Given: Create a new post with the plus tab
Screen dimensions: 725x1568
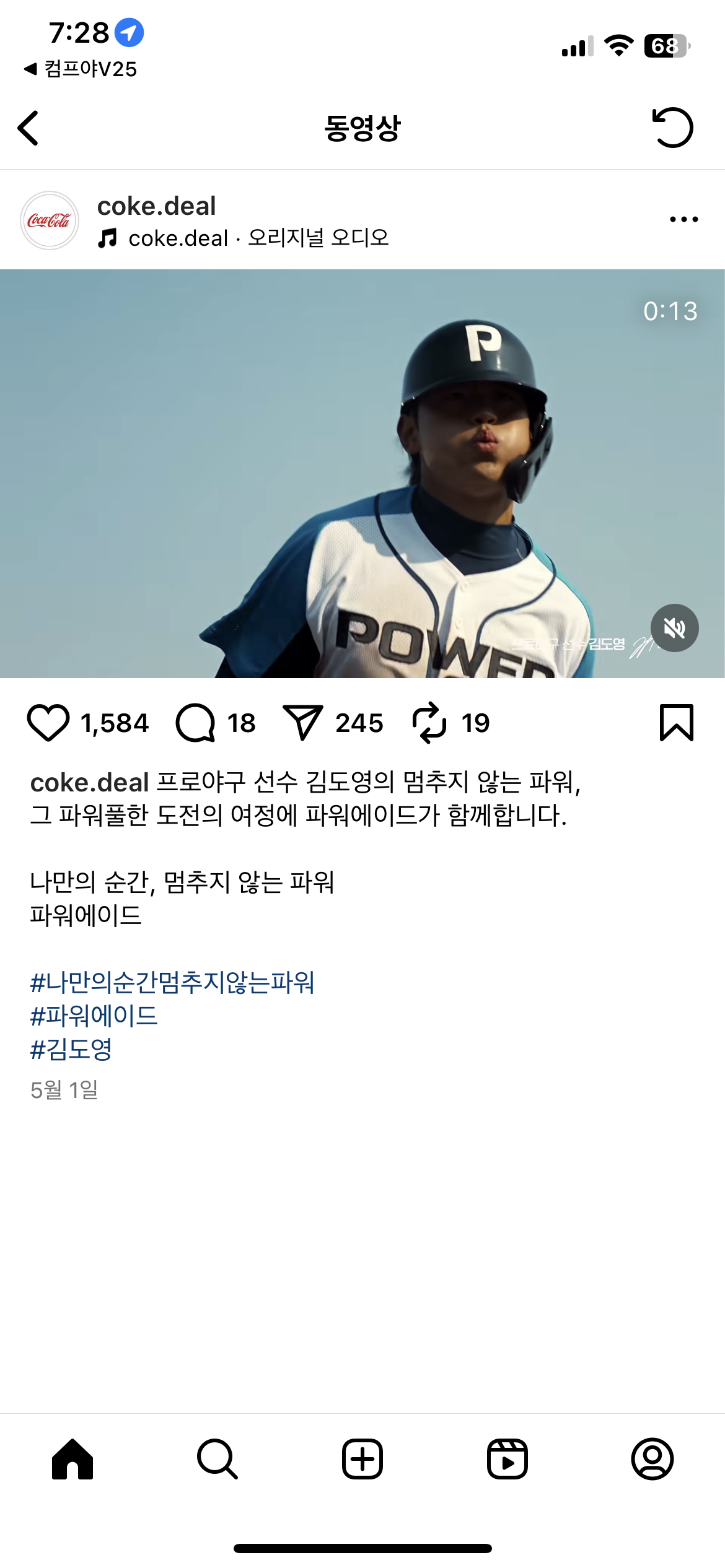Looking at the screenshot, I should click(362, 1459).
